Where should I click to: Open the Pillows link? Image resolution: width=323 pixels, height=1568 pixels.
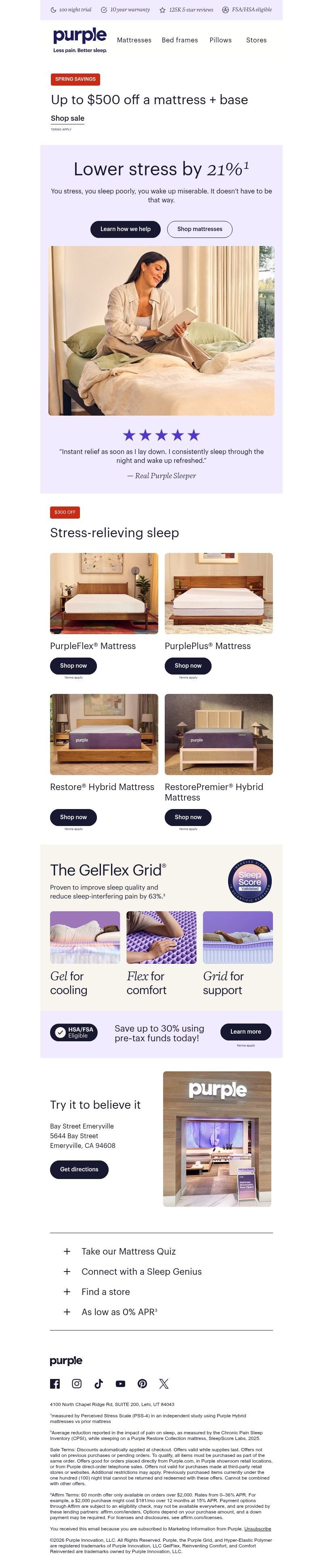click(220, 40)
